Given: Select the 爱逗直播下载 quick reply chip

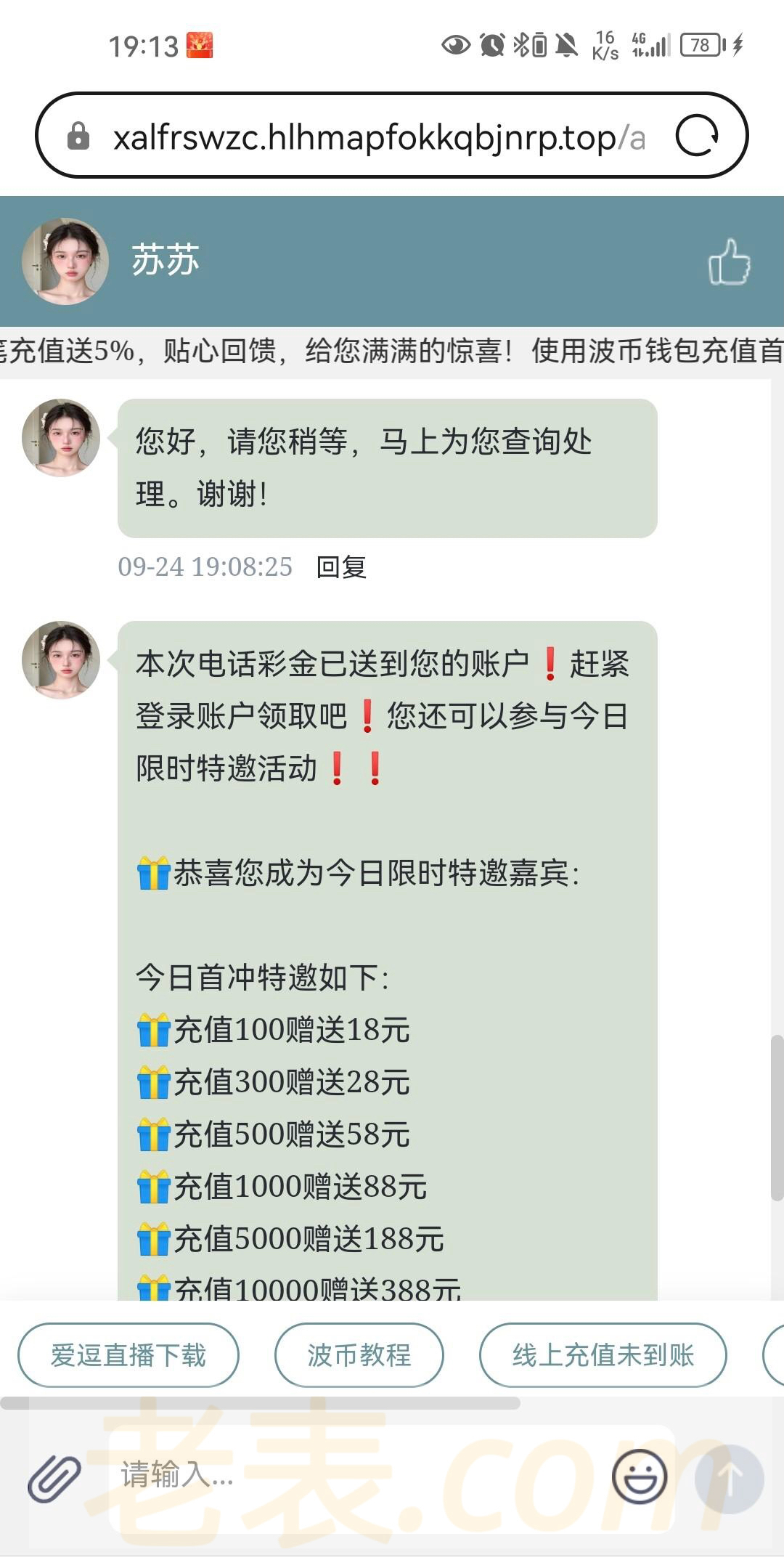Looking at the screenshot, I should [x=128, y=1355].
